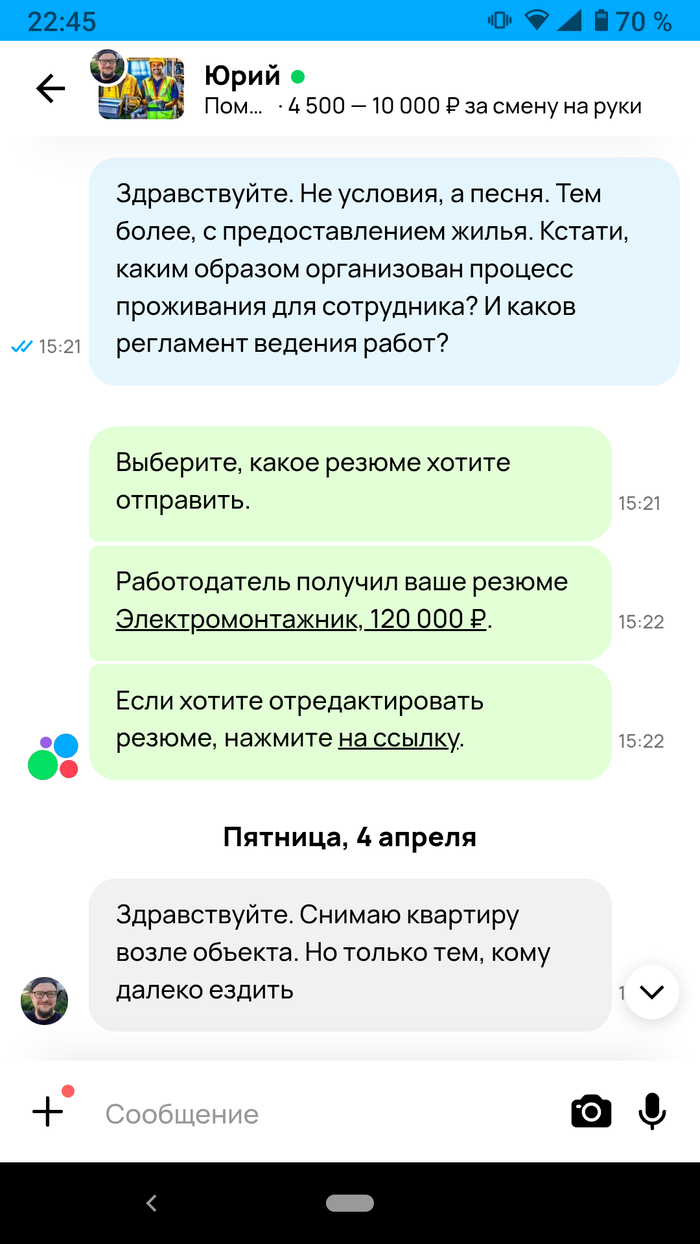This screenshot has width=700, height=1244.
Task: Record a voice message with the microphone
Action: coord(652,1111)
